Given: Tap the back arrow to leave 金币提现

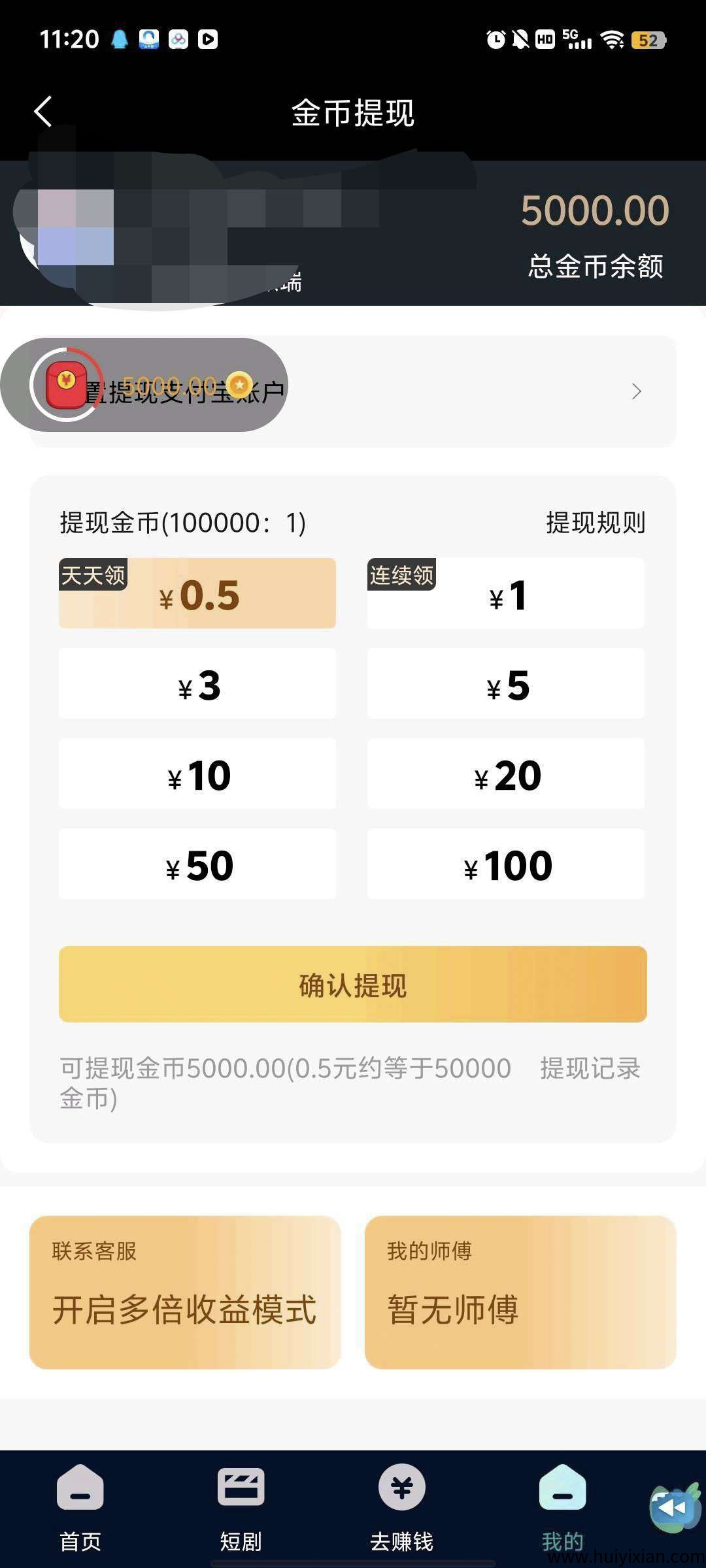Looking at the screenshot, I should [43, 111].
